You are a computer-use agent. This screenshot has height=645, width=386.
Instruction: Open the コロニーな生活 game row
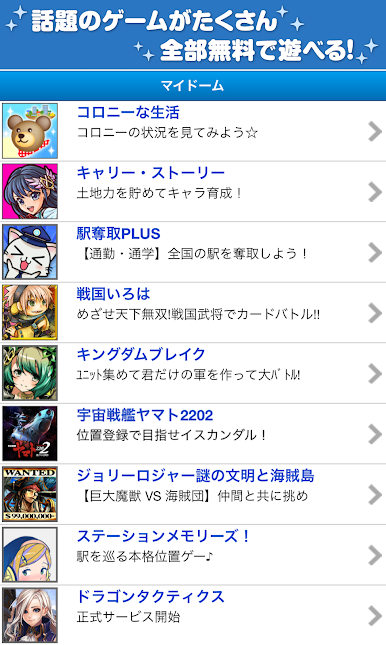pyautogui.click(x=193, y=131)
